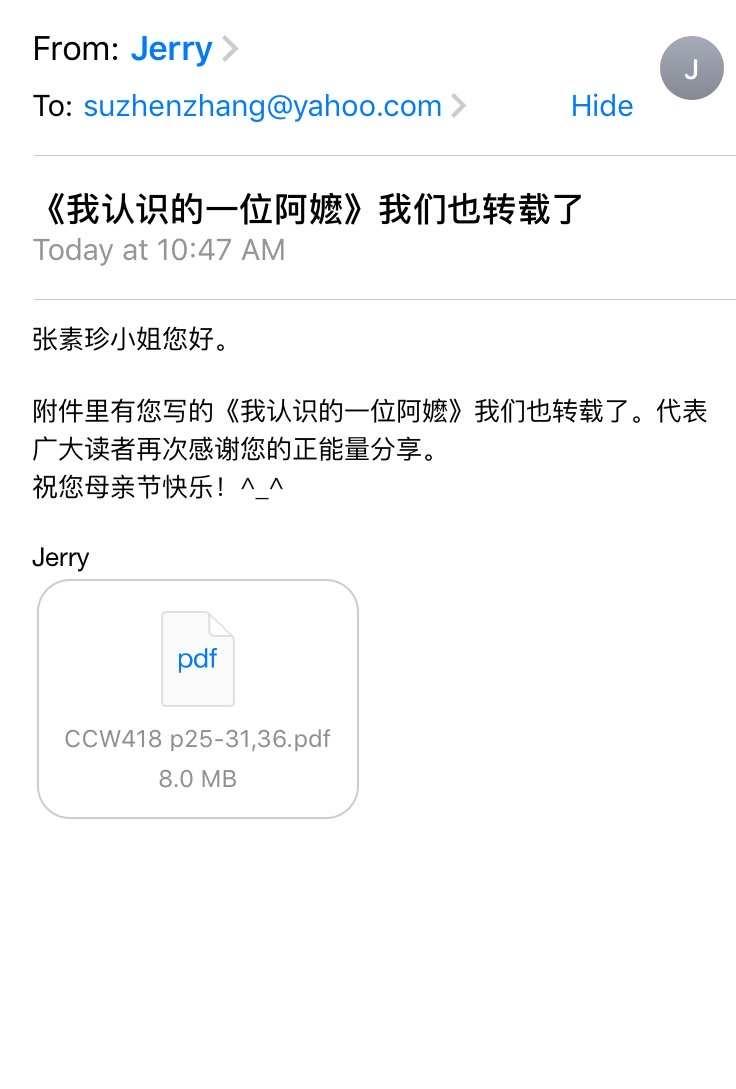This screenshot has width=736, height=1089.
Task: Hide the email header details
Action: pos(601,106)
